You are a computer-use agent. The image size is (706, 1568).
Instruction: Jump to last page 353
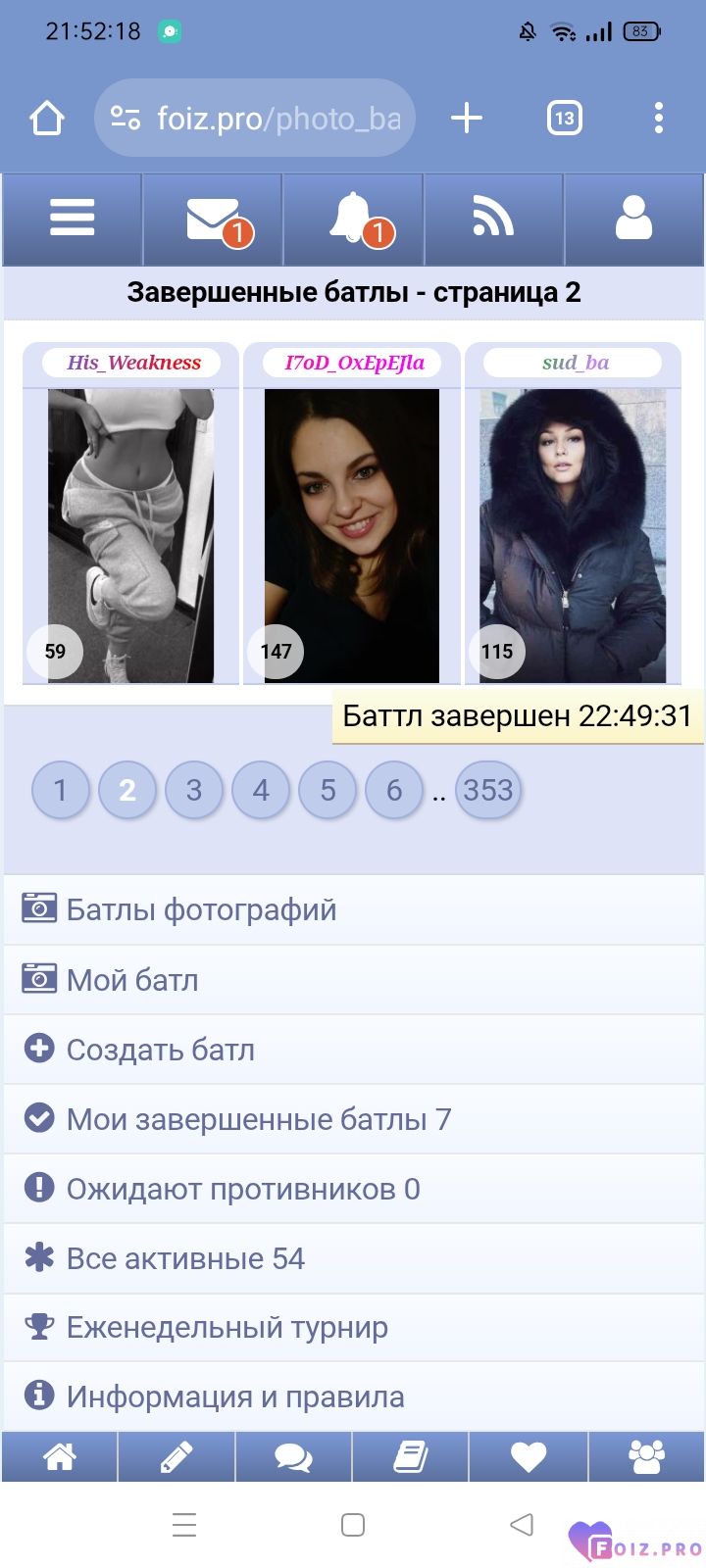tap(488, 790)
